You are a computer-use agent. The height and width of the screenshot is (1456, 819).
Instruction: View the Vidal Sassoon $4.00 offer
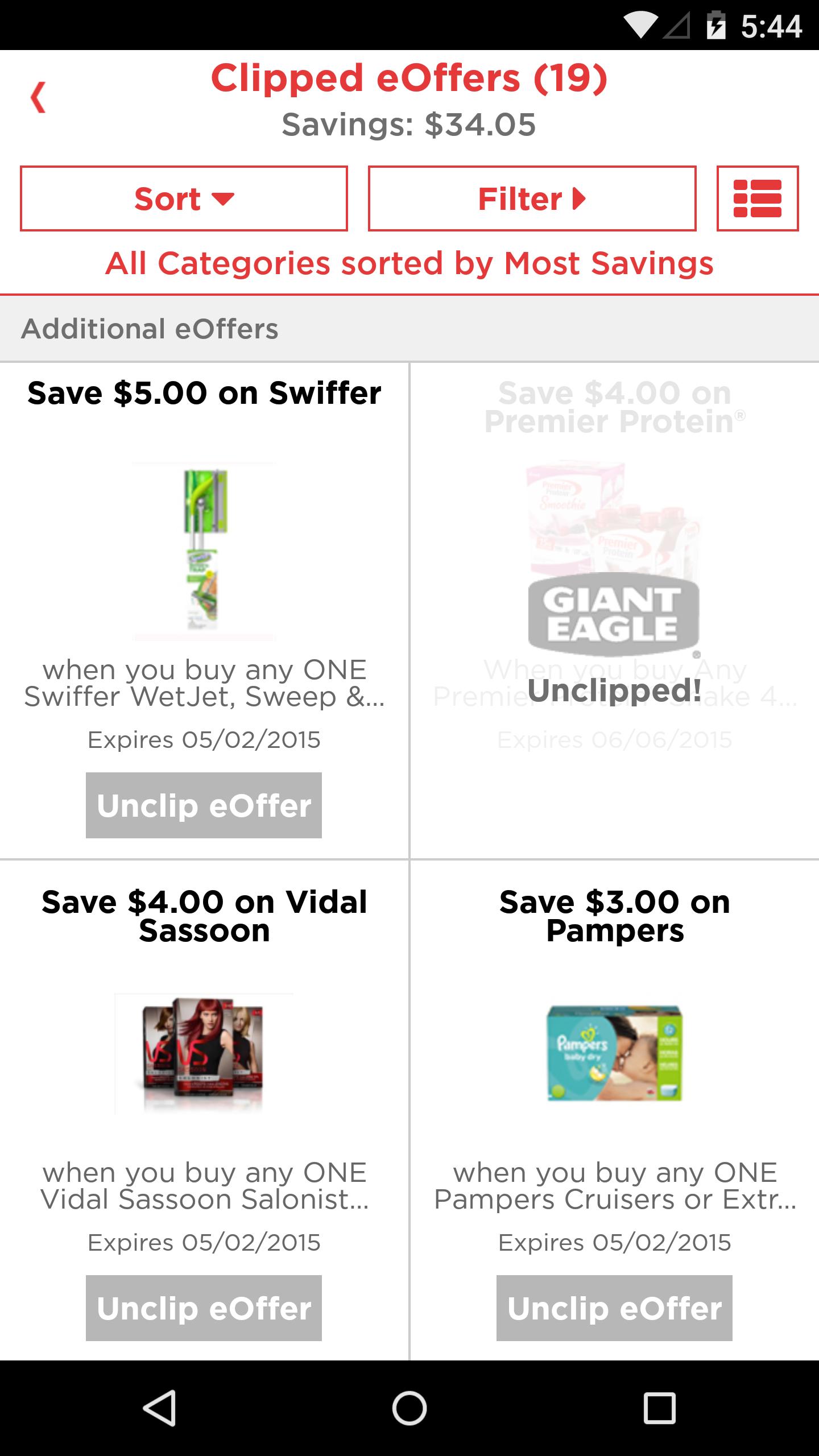click(204, 1052)
